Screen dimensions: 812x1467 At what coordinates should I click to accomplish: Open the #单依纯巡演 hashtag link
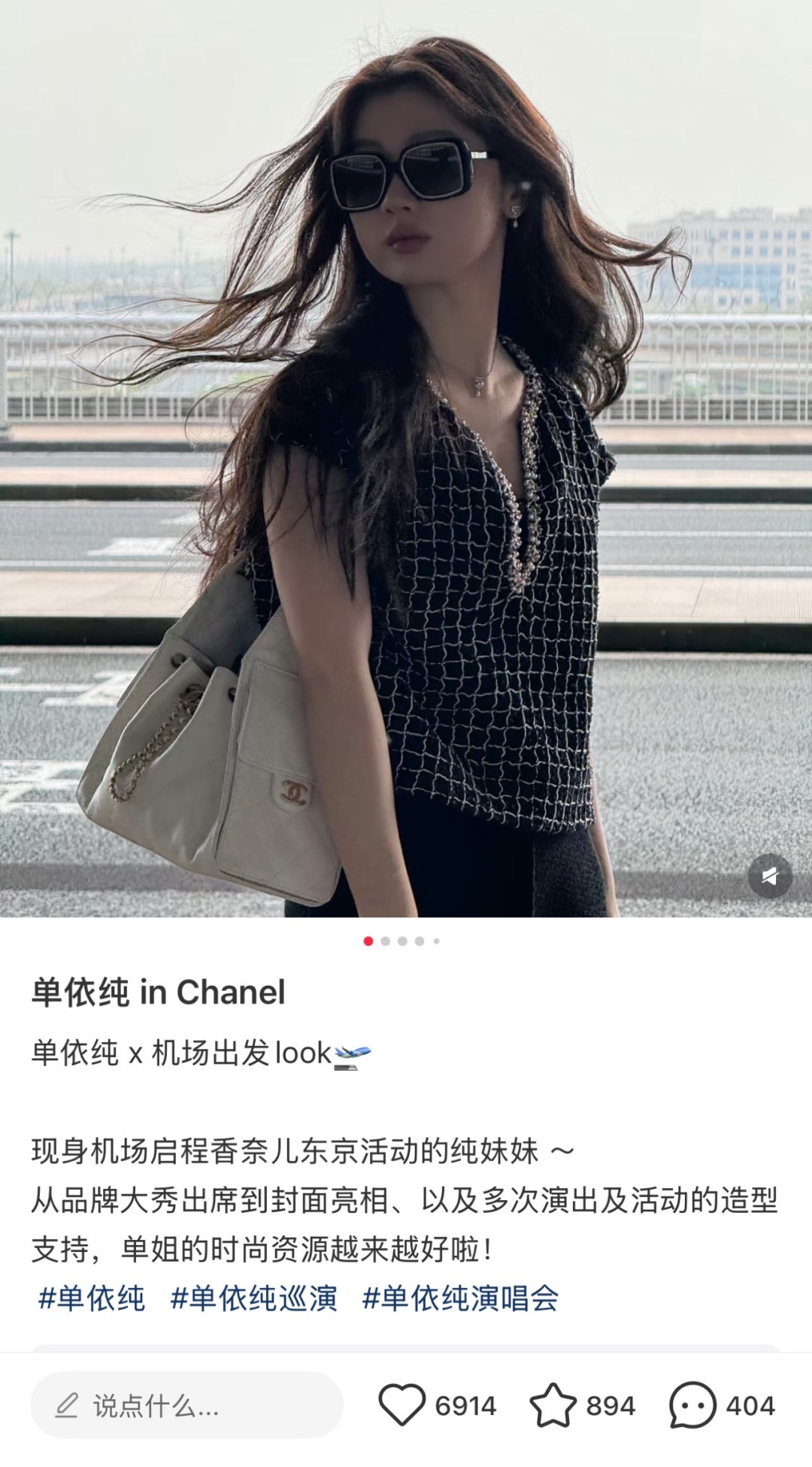(x=253, y=1299)
